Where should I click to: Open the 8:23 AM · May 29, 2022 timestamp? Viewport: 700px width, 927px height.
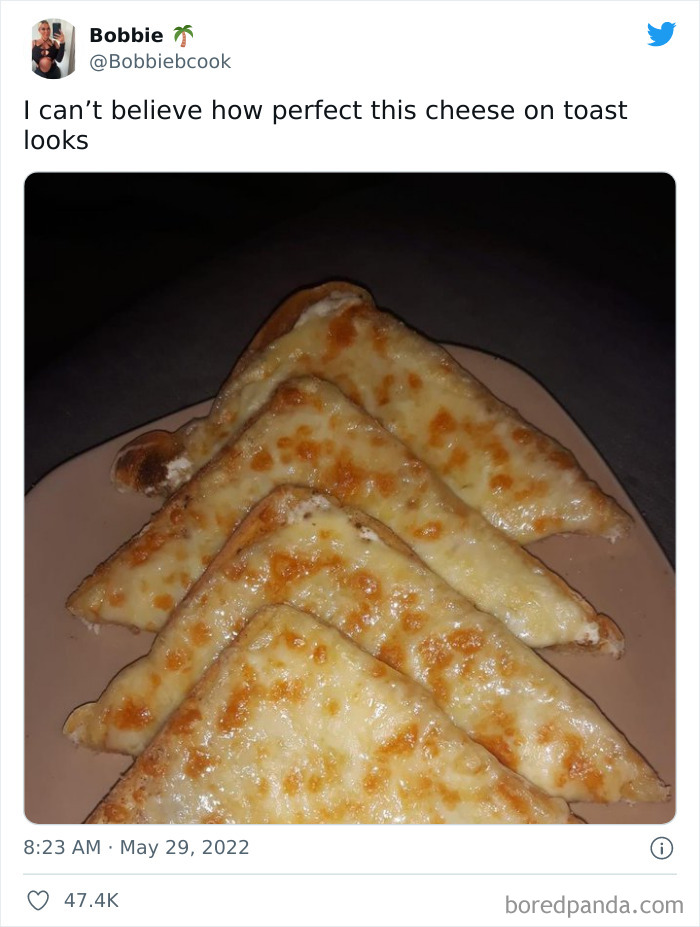137,848
